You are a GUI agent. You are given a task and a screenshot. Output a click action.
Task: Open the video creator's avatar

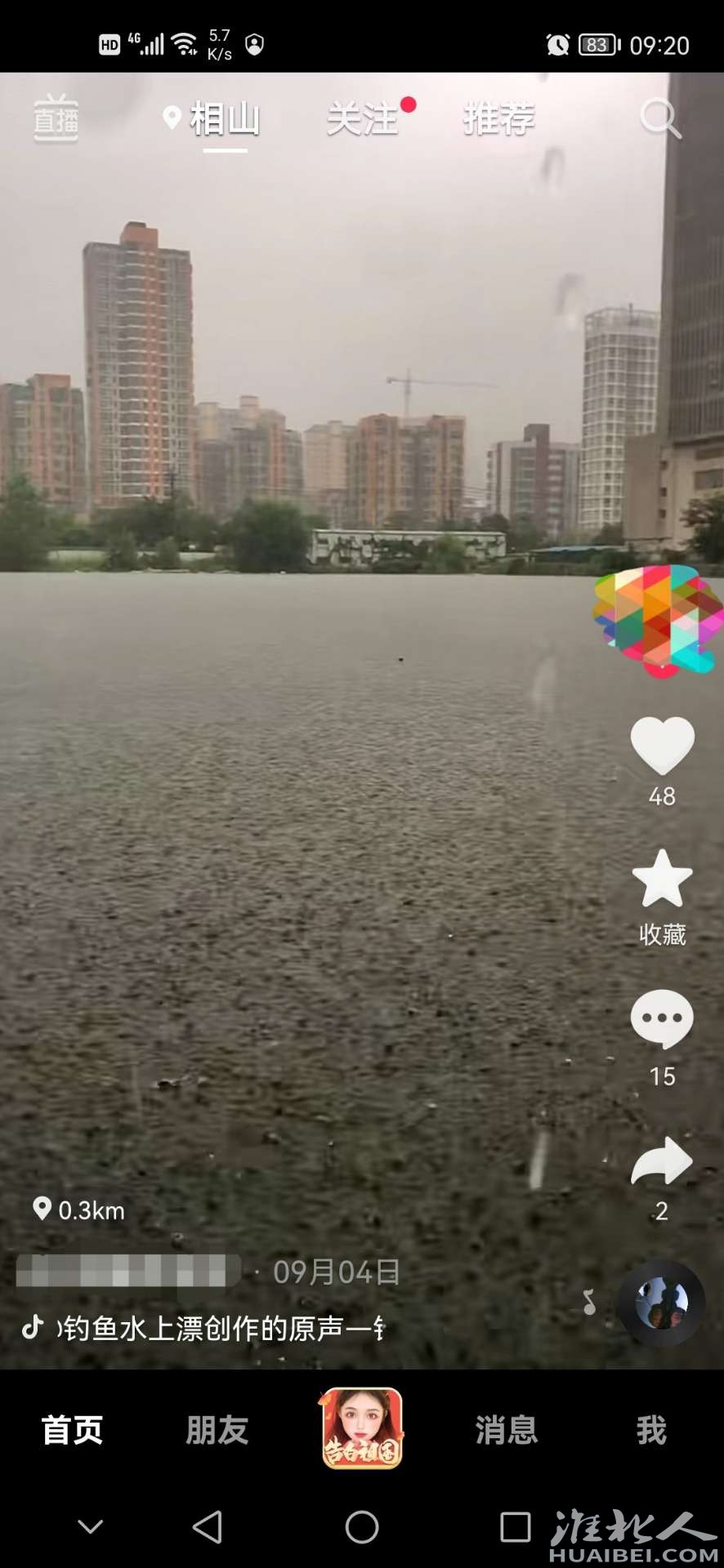tap(657, 621)
